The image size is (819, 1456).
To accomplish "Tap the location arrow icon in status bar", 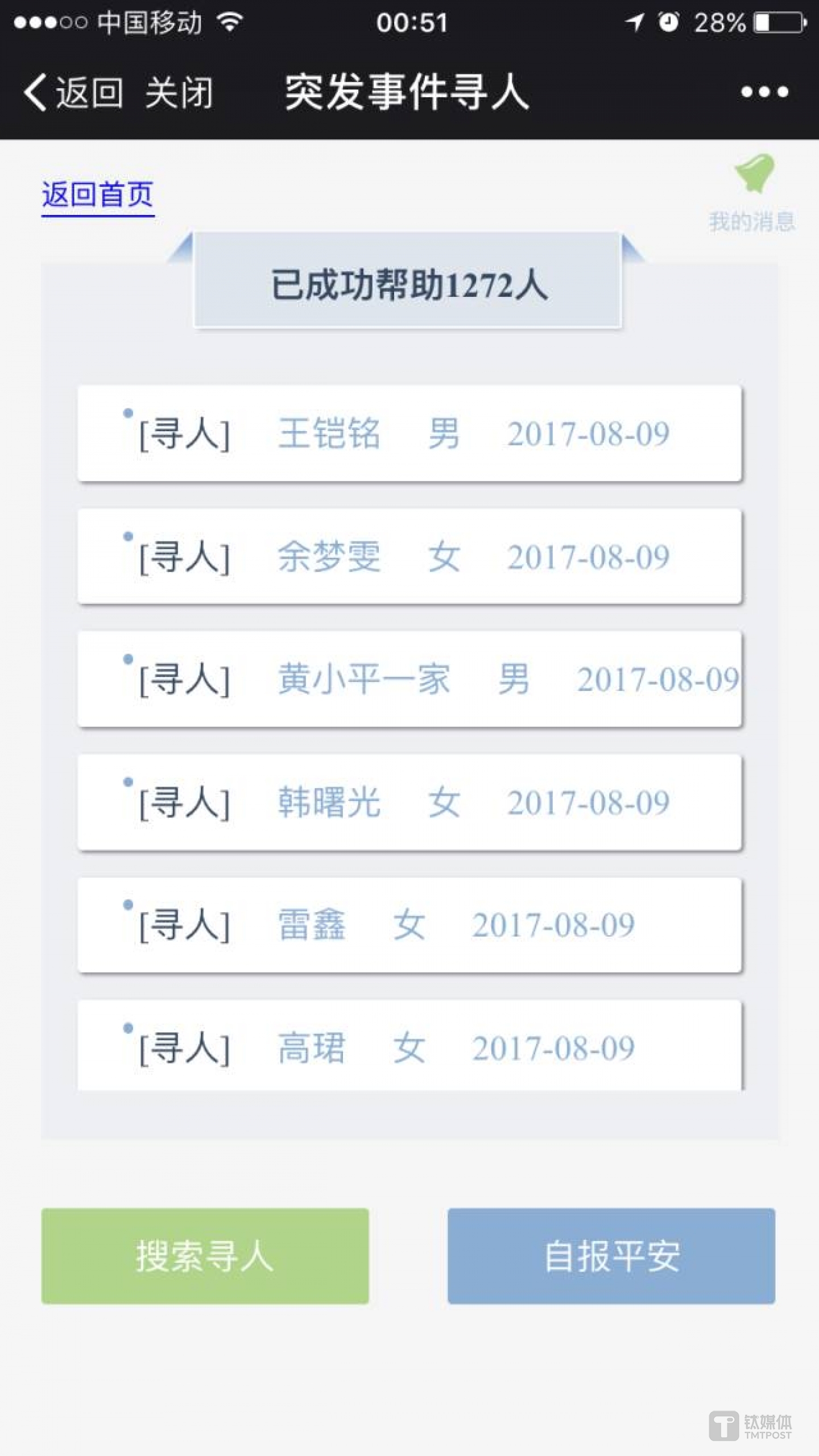I will coord(633,22).
